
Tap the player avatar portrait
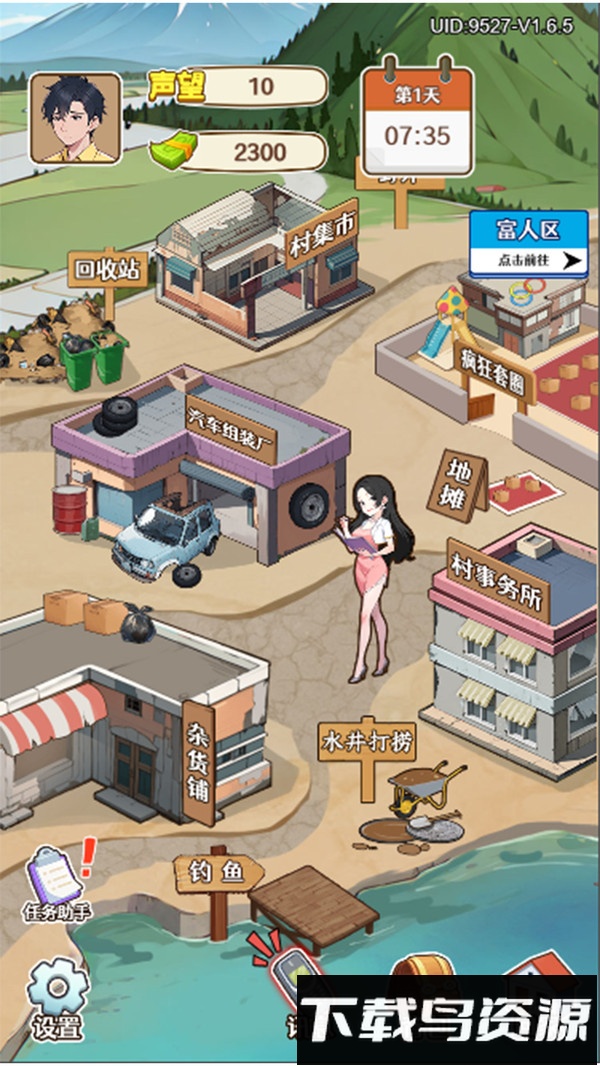pos(75,118)
